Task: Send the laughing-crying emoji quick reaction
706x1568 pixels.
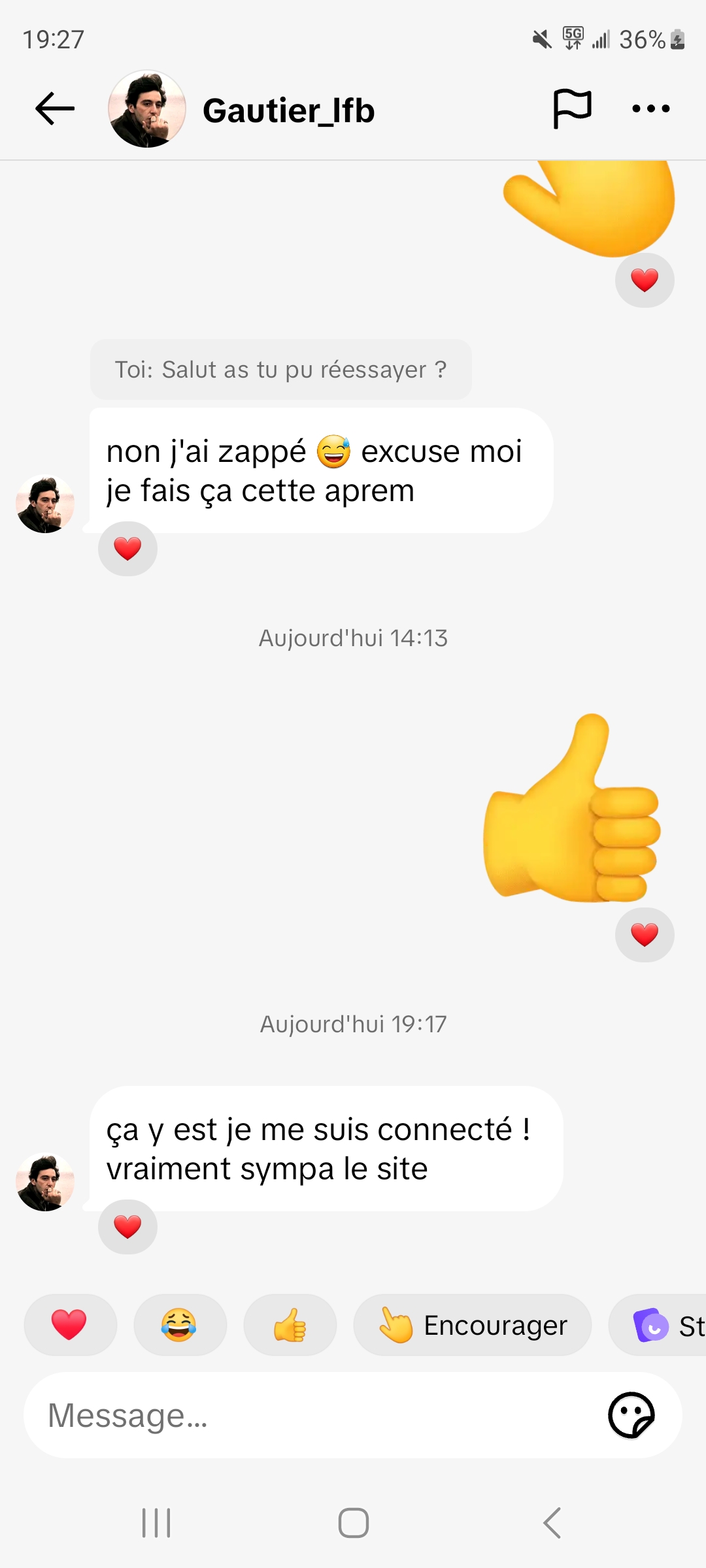Action: click(x=179, y=1325)
